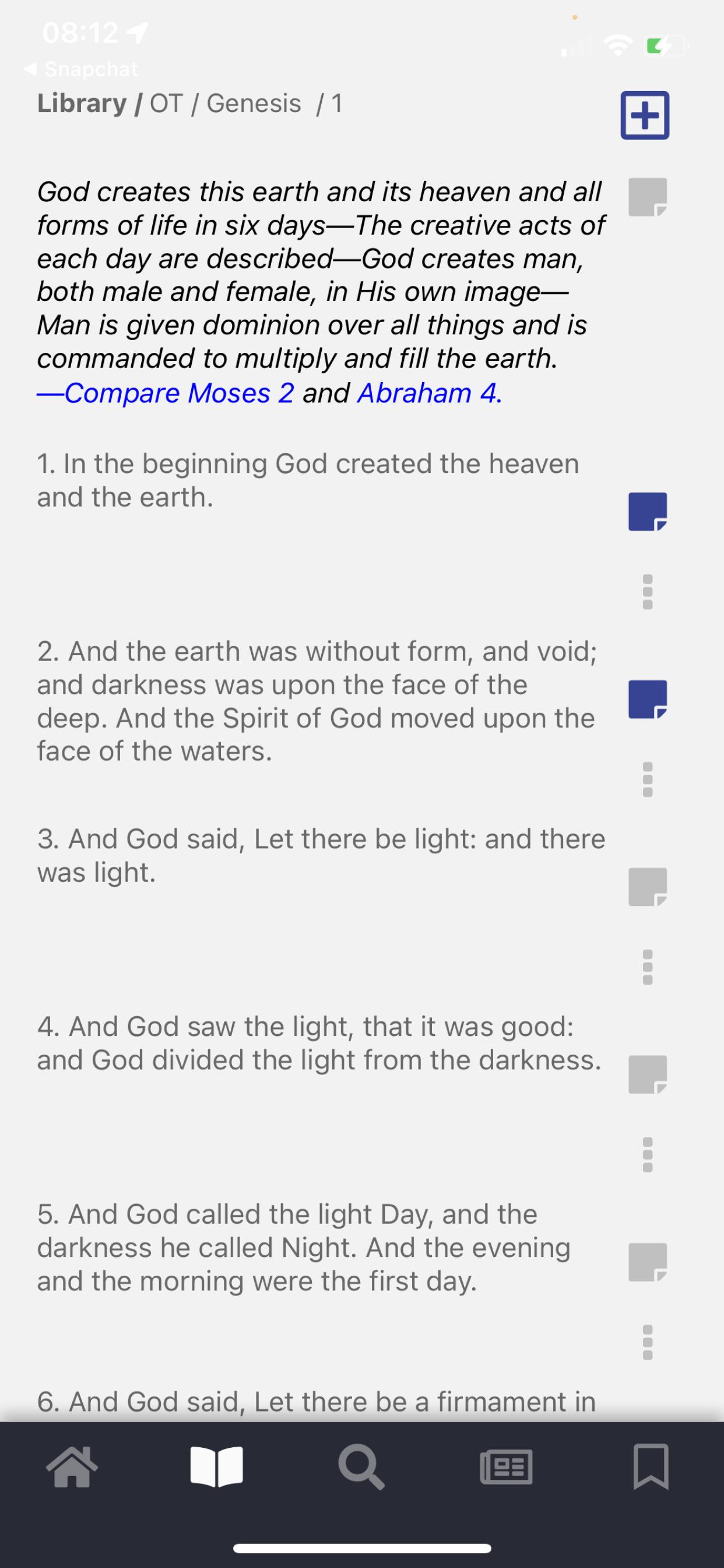View the blue note on verse 2
The width and height of the screenshot is (724, 1568).
tap(647, 699)
